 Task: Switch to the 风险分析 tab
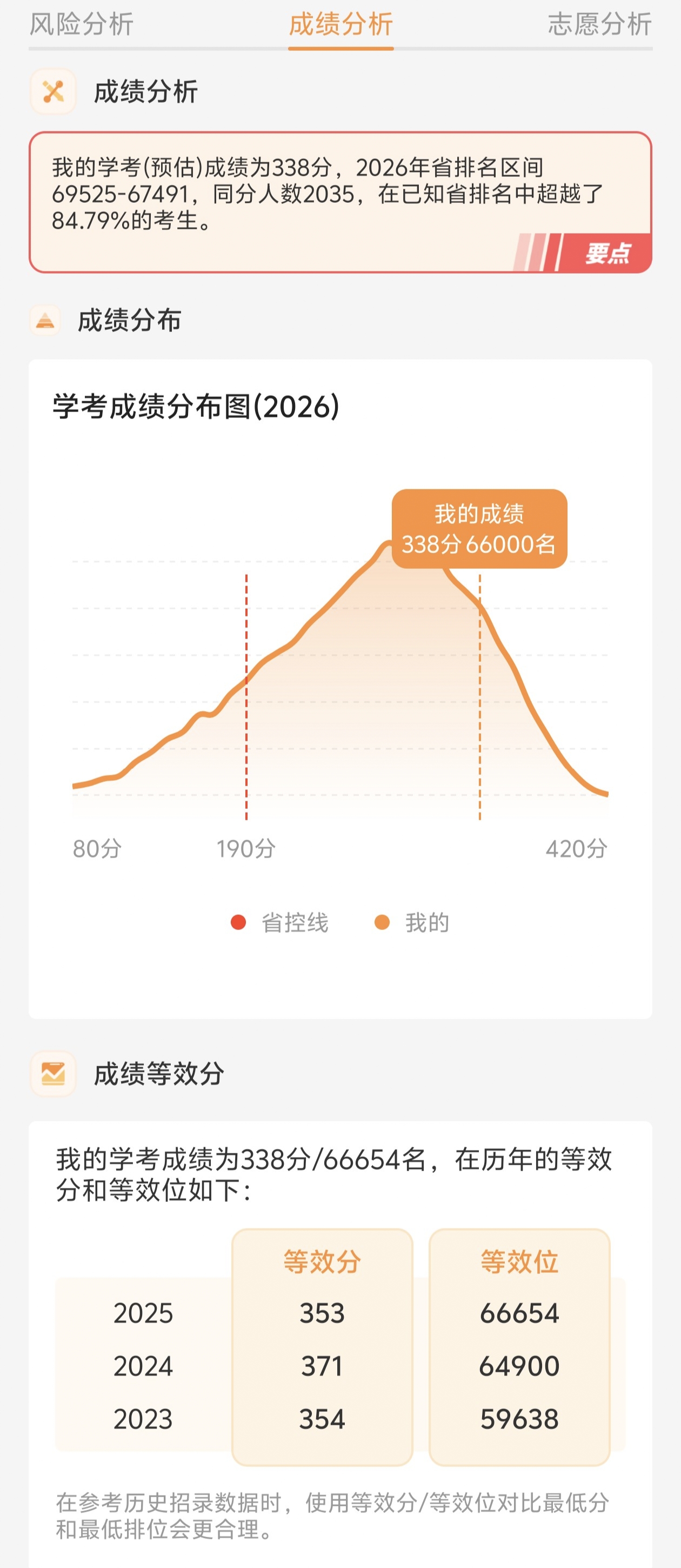(82, 25)
